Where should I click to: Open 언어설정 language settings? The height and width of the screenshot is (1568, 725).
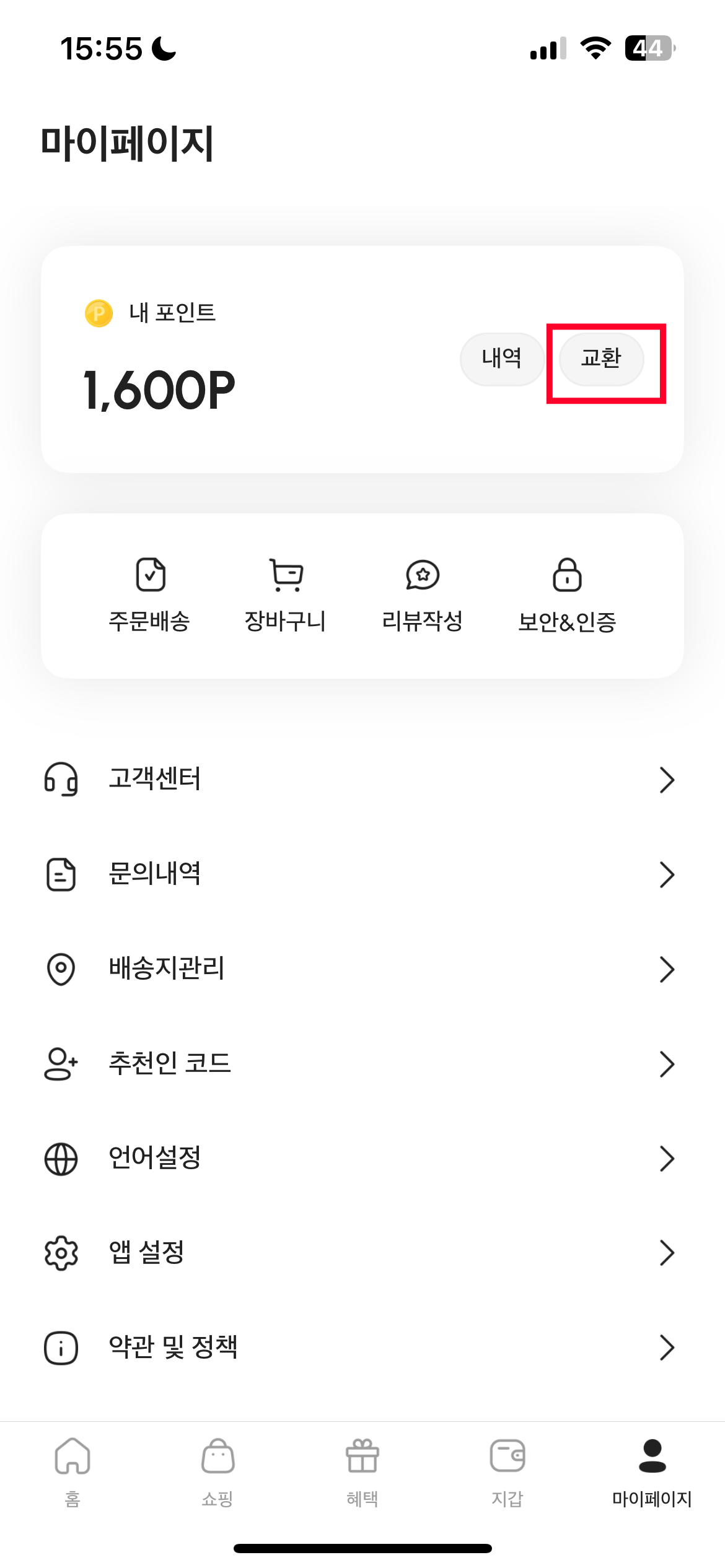[x=362, y=1158]
